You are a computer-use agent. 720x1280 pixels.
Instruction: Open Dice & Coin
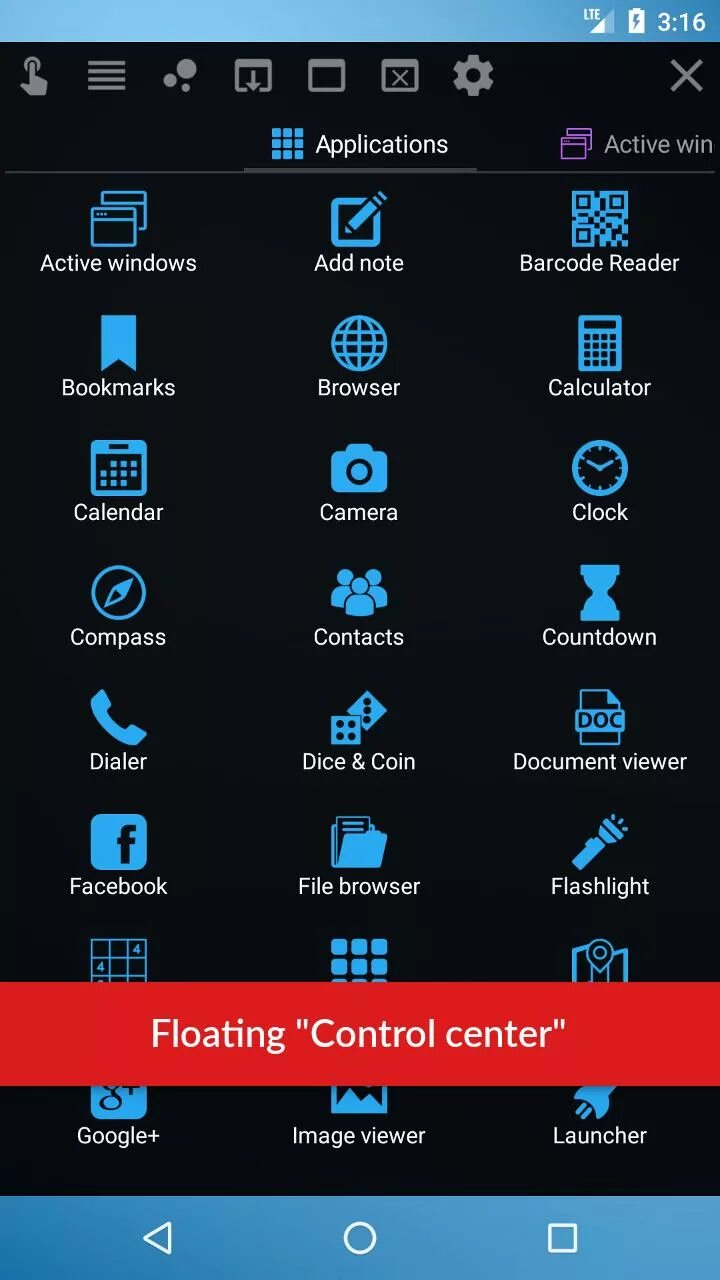pyautogui.click(x=359, y=731)
